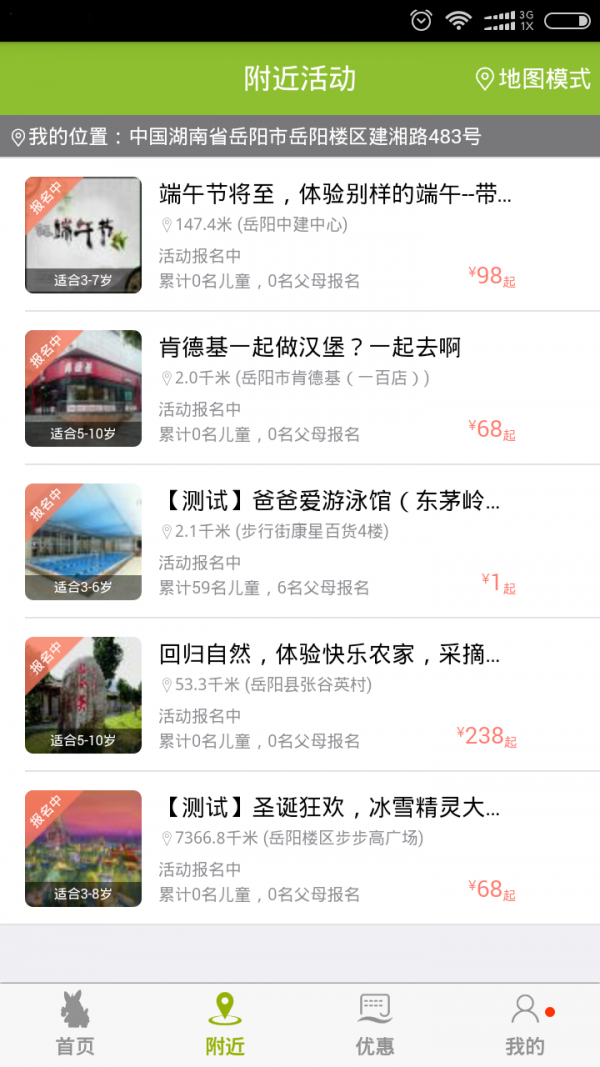Image resolution: width=600 pixels, height=1067 pixels.
Task: Go to the 首页 tab
Action: click(x=75, y=1024)
